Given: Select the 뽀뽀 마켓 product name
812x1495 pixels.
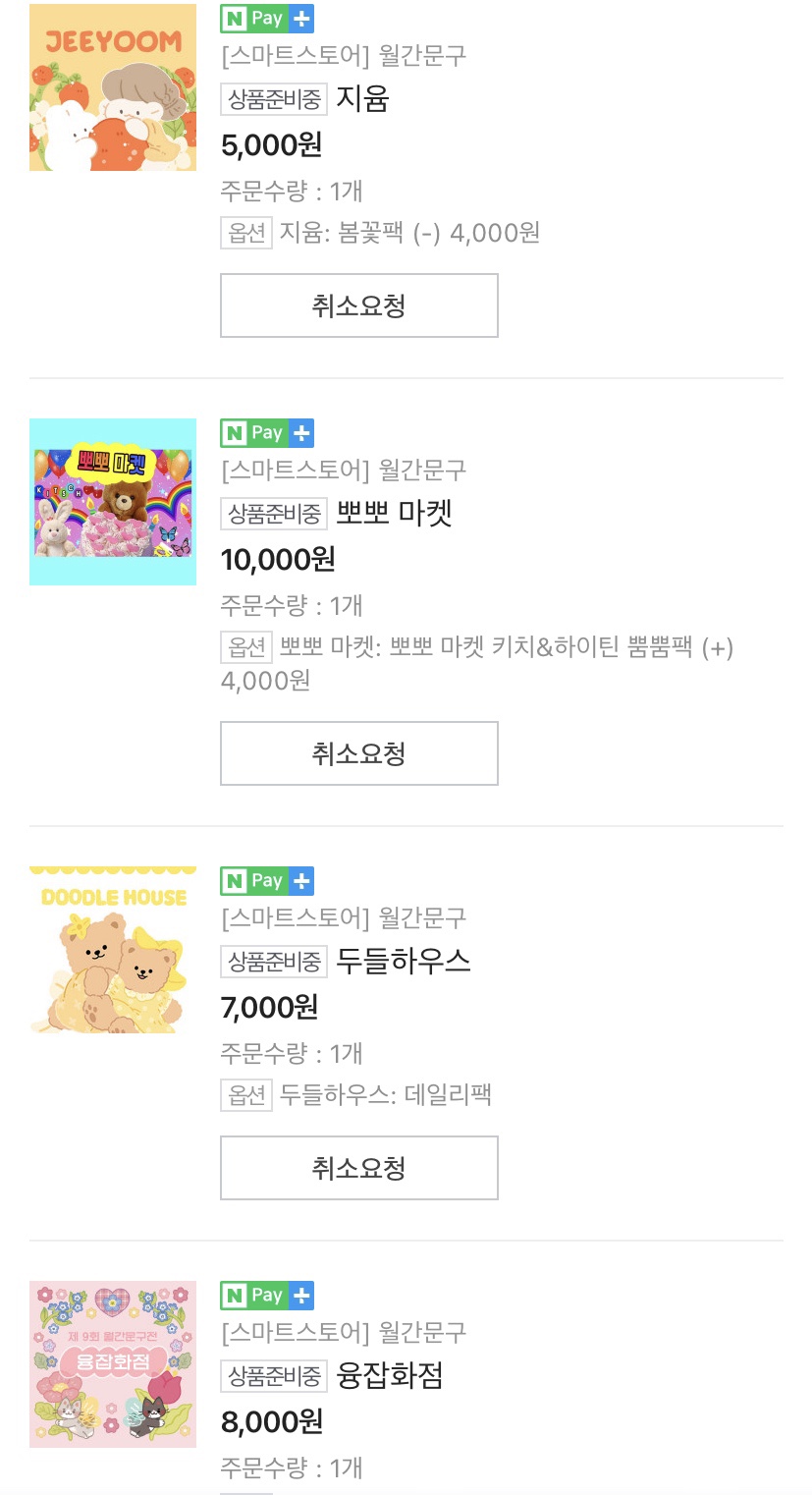Looking at the screenshot, I should pyautogui.click(x=394, y=513).
